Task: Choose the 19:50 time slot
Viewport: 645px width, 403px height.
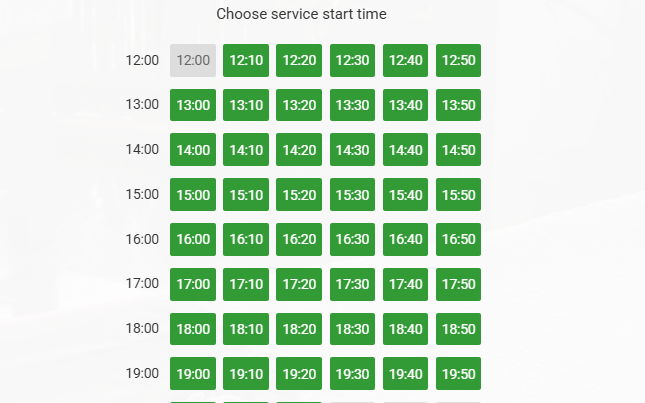Action: (x=458, y=374)
